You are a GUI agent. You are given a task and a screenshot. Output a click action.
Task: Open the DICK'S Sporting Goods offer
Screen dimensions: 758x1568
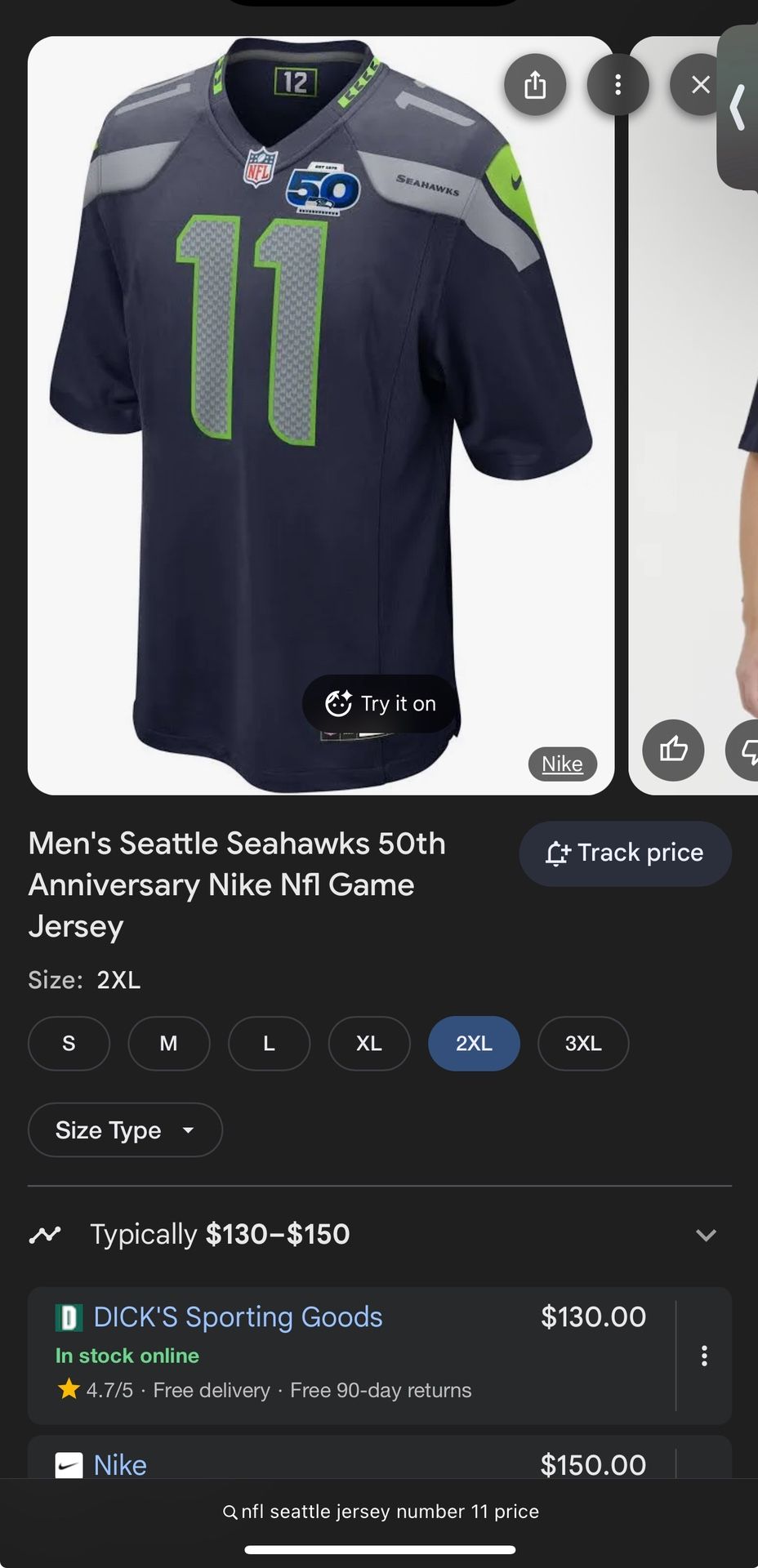(x=351, y=1356)
